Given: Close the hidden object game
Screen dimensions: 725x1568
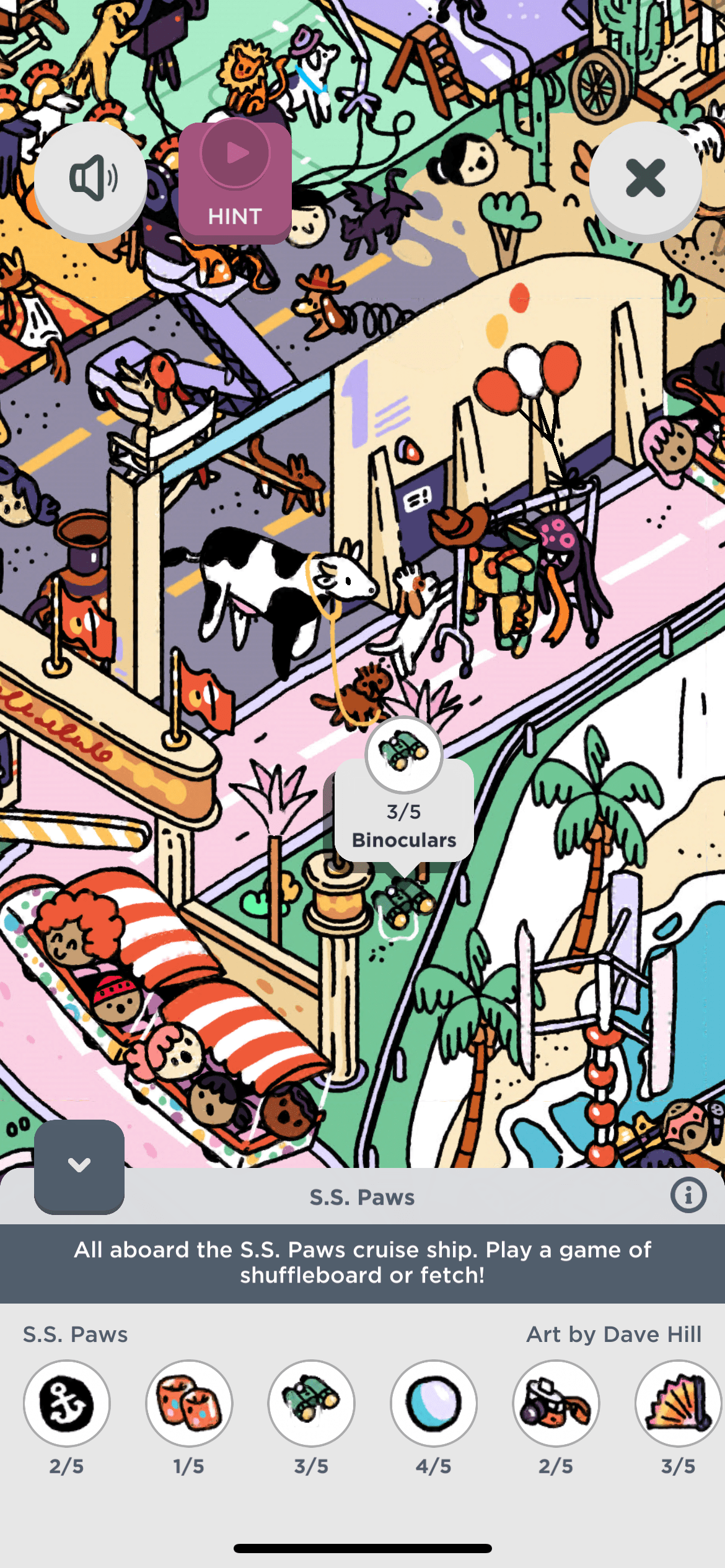Looking at the screenshot, I should coord(645,179).
